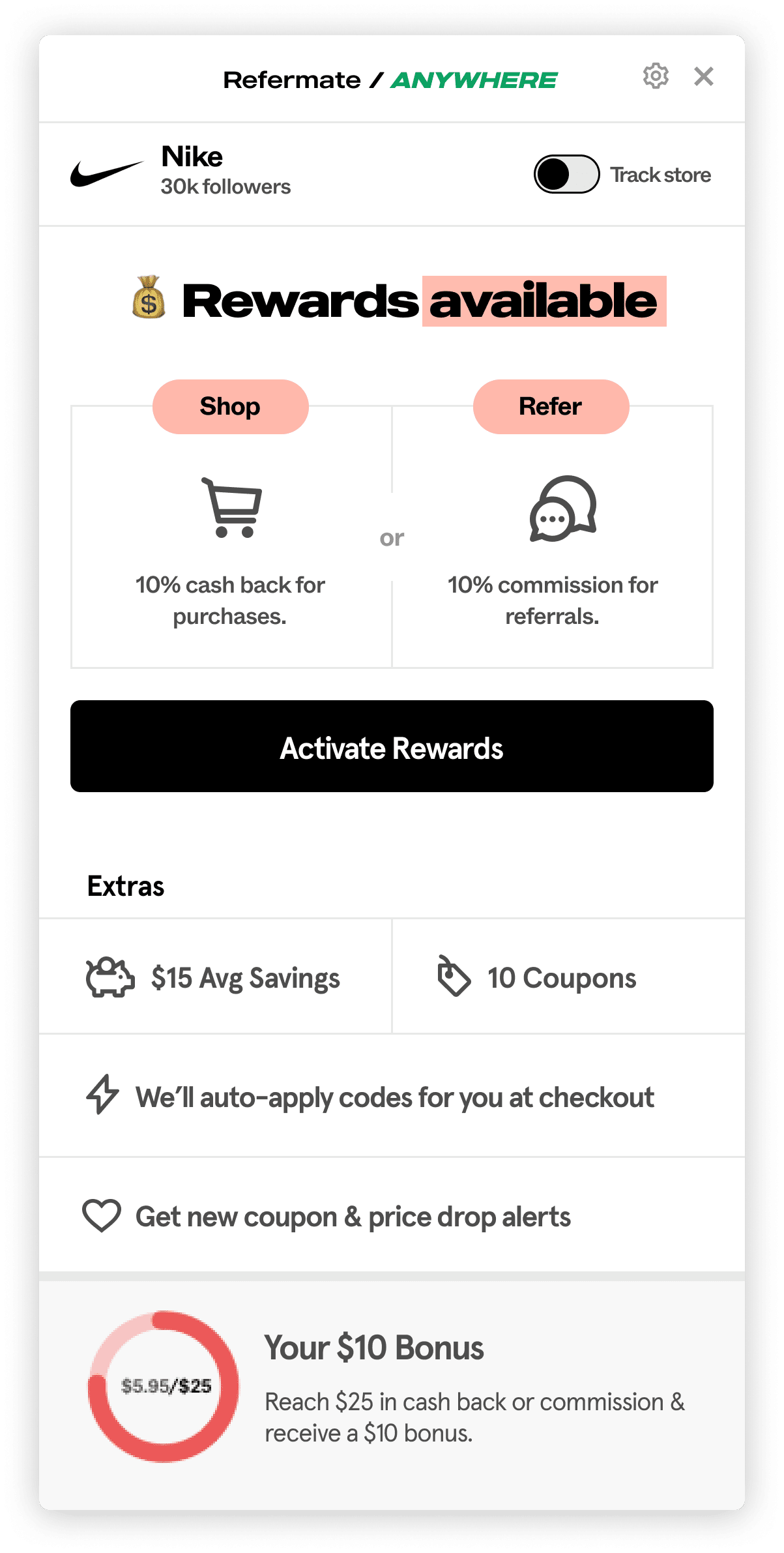Screen dimensions: 784x1553
Task: Tap Activate Rewards
Action: pos(392,747)
